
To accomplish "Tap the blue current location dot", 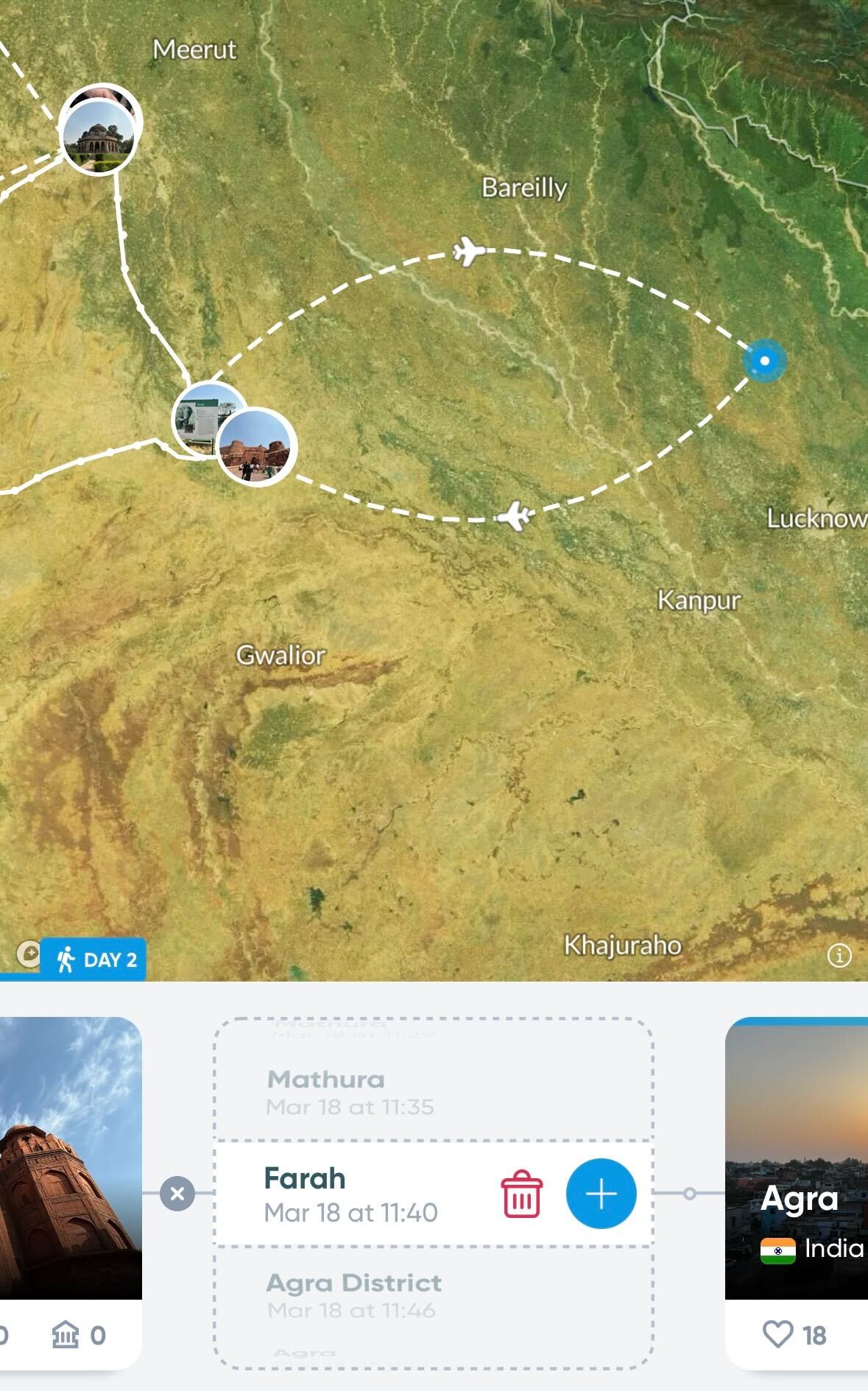I will click(x=765, y=361).
